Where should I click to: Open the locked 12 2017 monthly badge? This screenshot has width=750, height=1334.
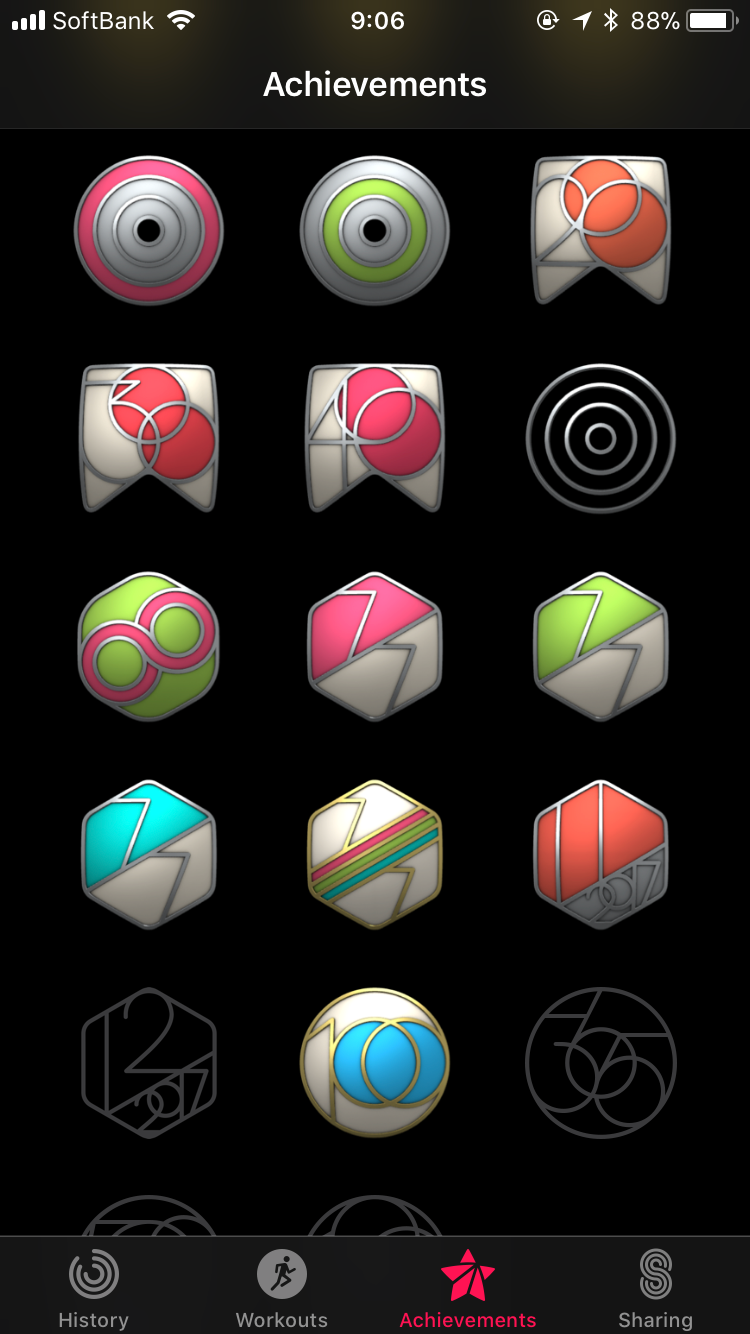tap(149, 1062)
